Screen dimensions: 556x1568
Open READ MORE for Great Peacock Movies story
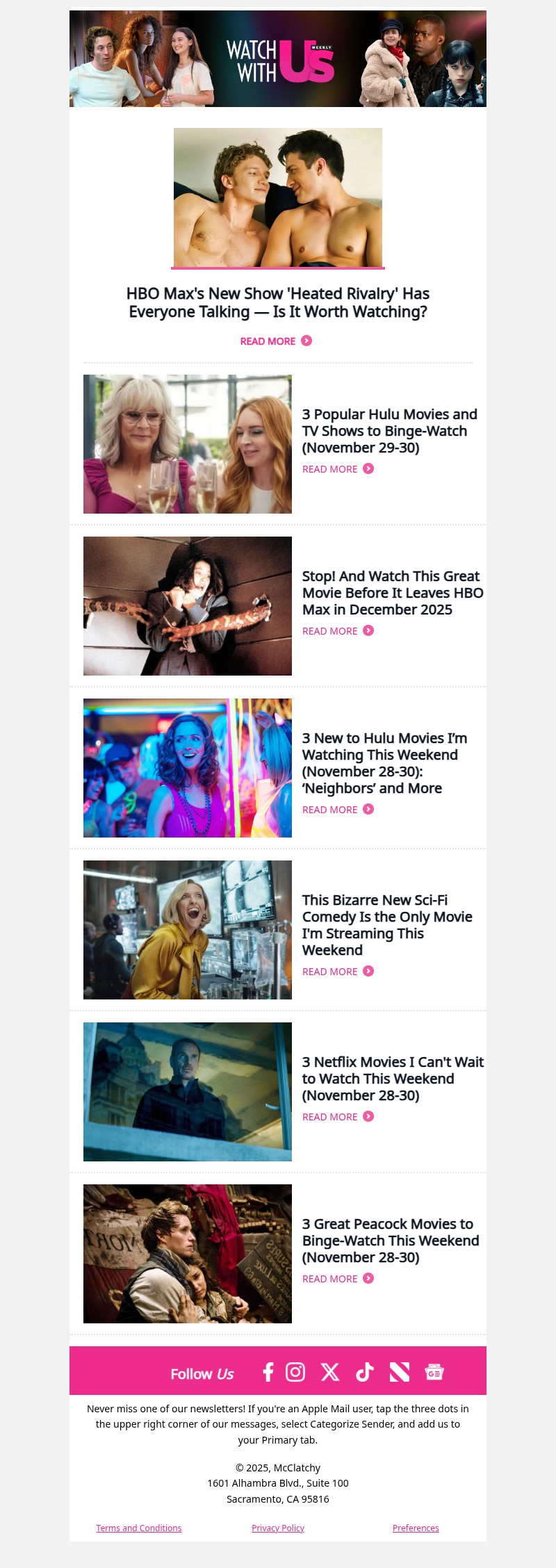click(x=338, y=1279)
